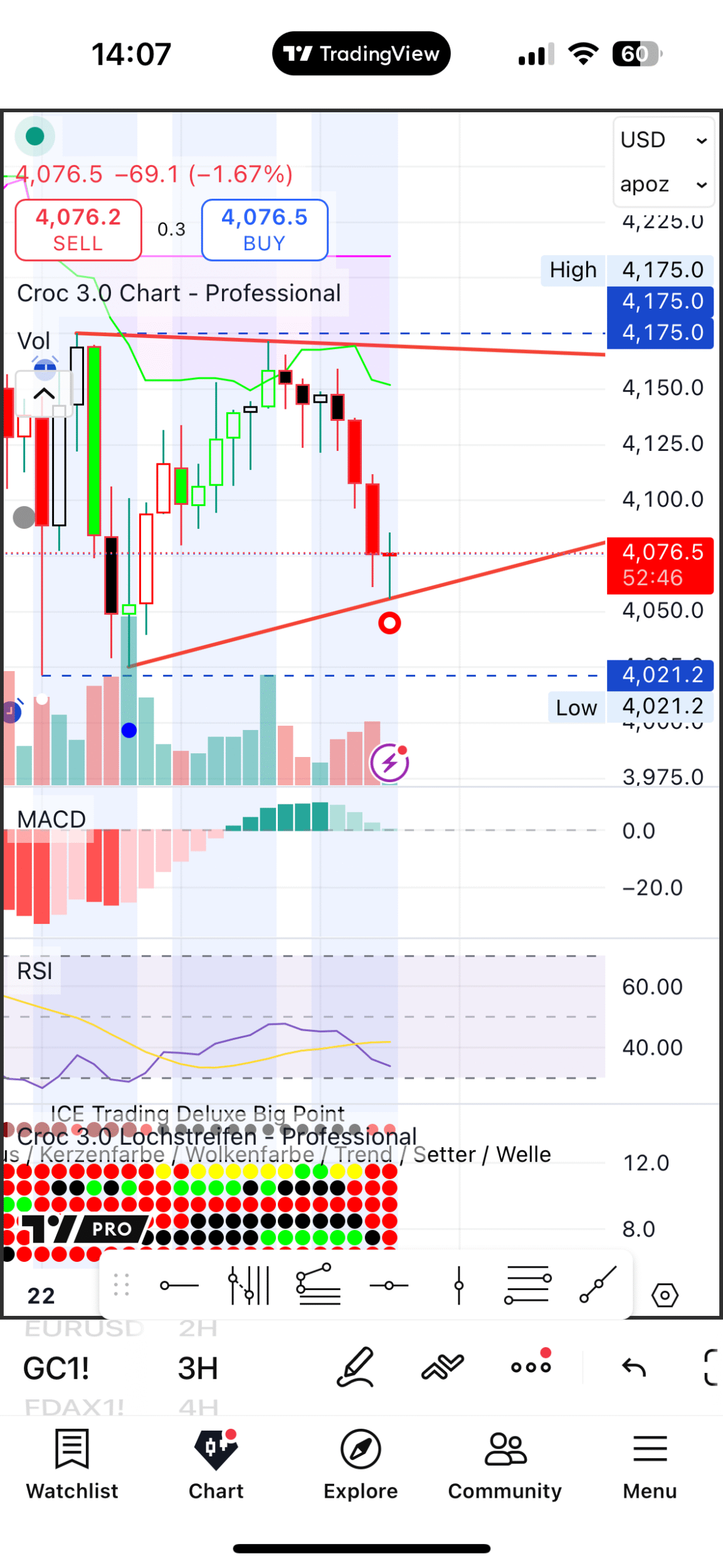Open the USD currency dropdown
The image size is (723, 1568).
point(663,140)
